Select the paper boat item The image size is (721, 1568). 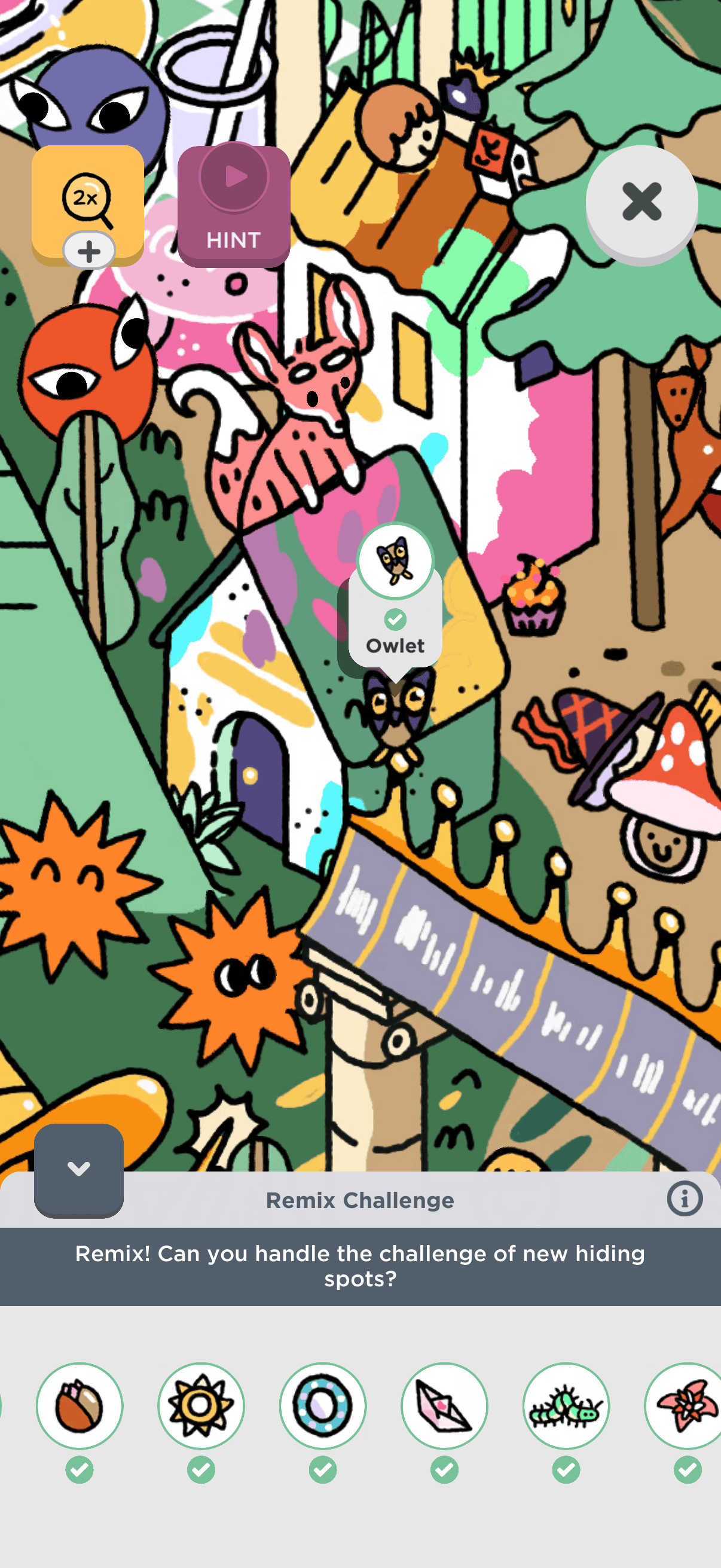pyautogui.click(x=444, y=1405)
